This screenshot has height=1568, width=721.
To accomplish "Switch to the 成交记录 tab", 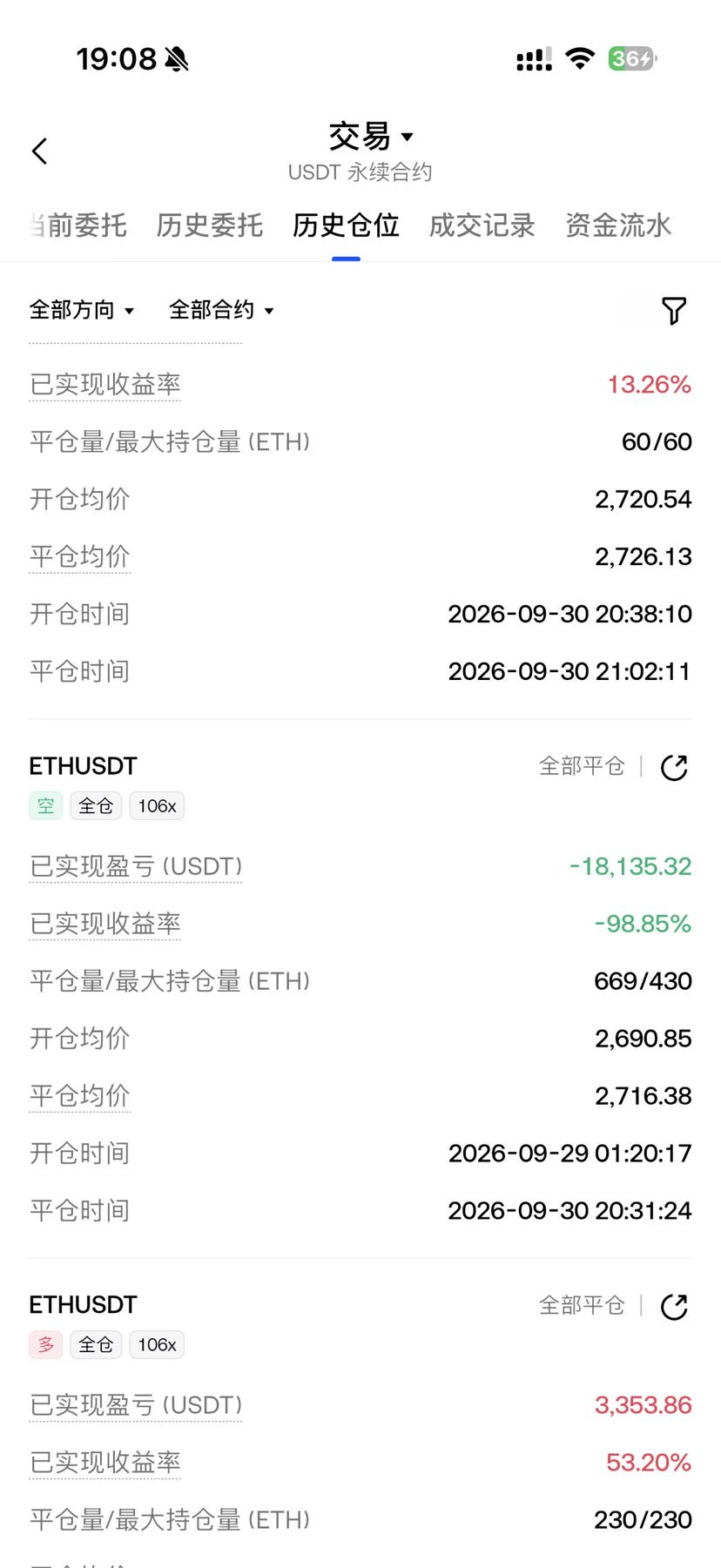I will coord(482,225).
